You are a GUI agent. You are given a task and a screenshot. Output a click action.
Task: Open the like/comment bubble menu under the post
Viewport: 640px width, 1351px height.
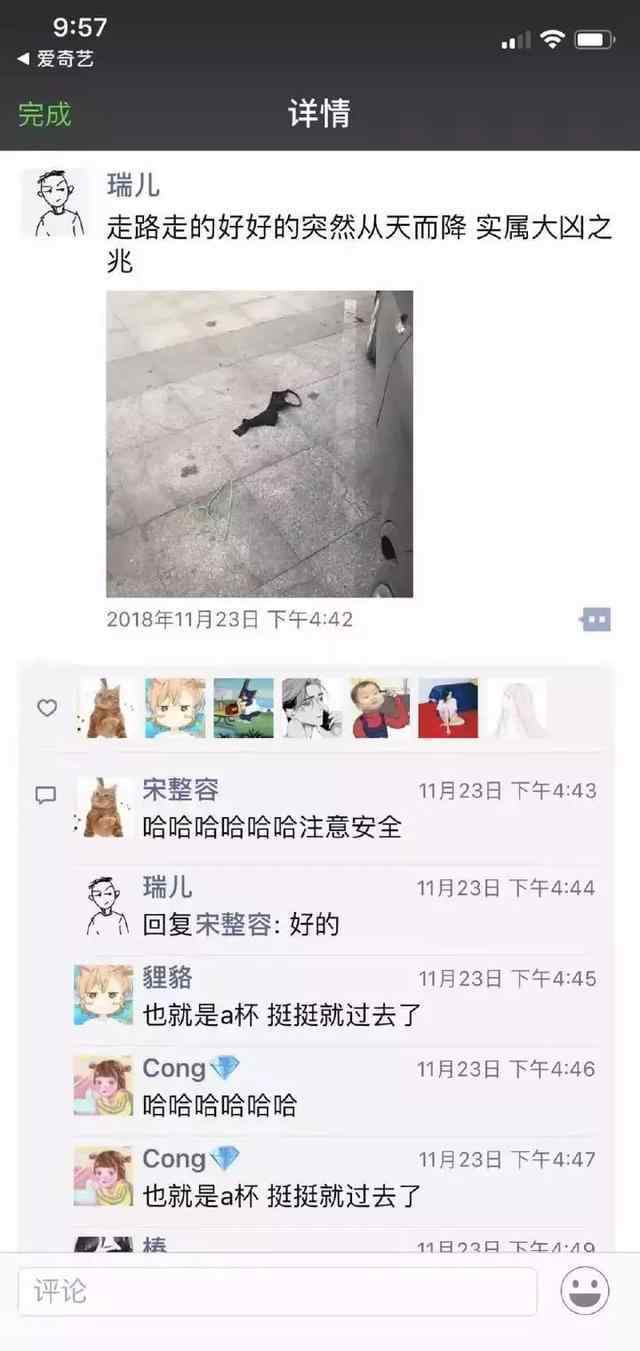click(x=596, y=620)
